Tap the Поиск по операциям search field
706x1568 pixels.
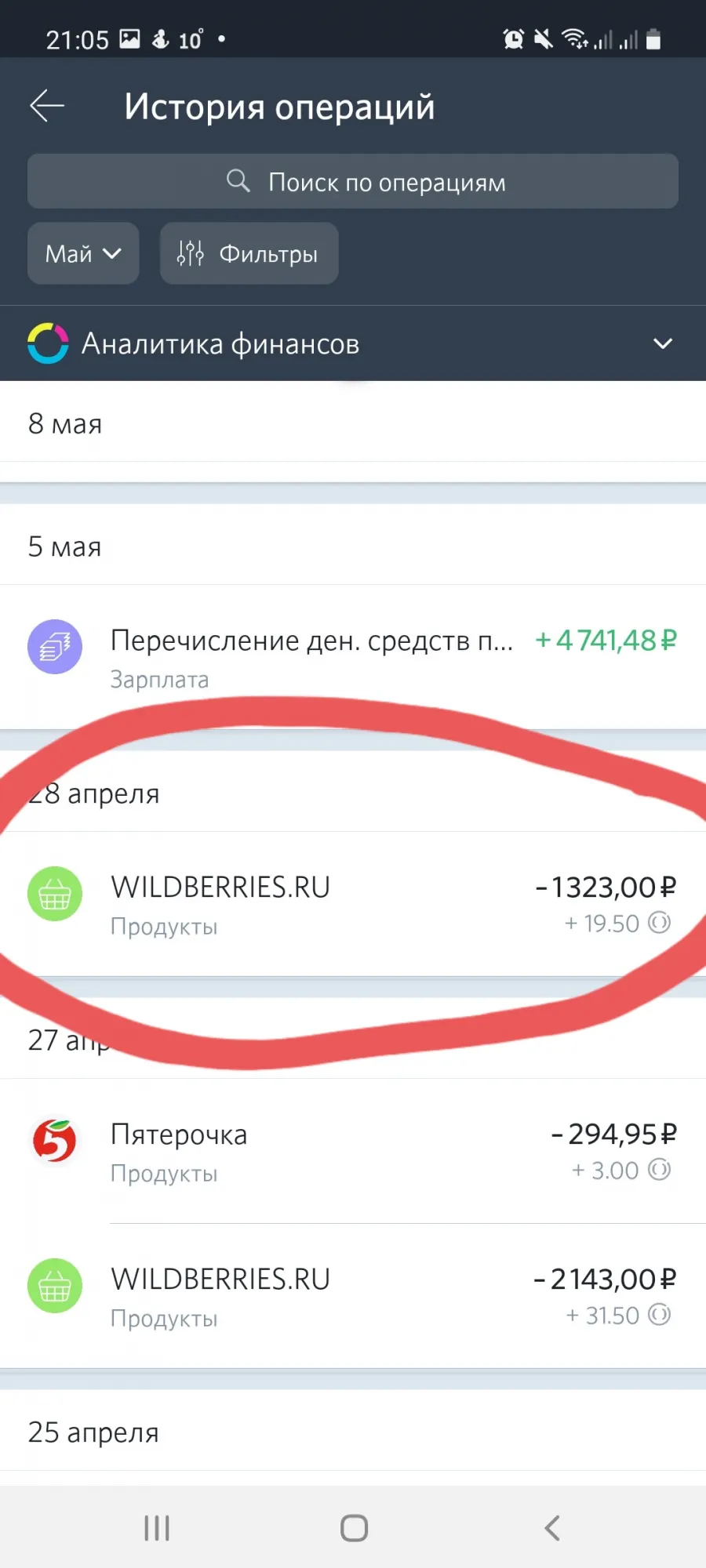click(353, 181)
